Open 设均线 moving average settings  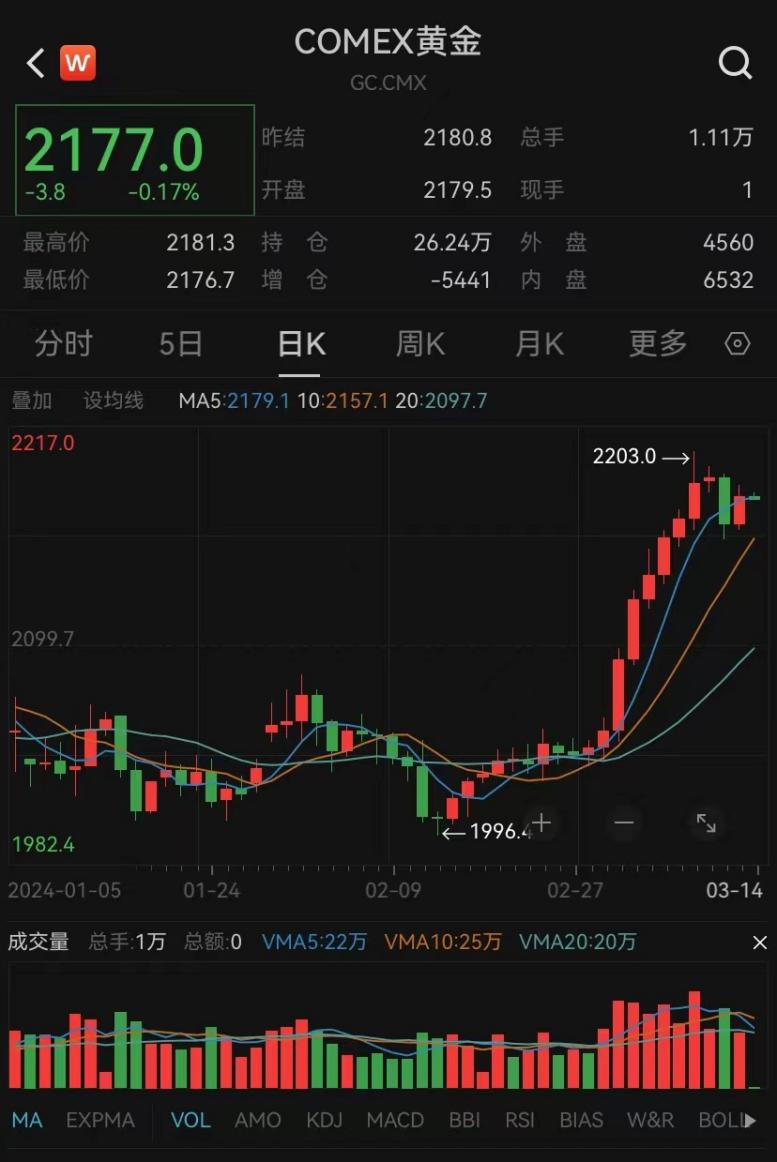tap(113, 401)
